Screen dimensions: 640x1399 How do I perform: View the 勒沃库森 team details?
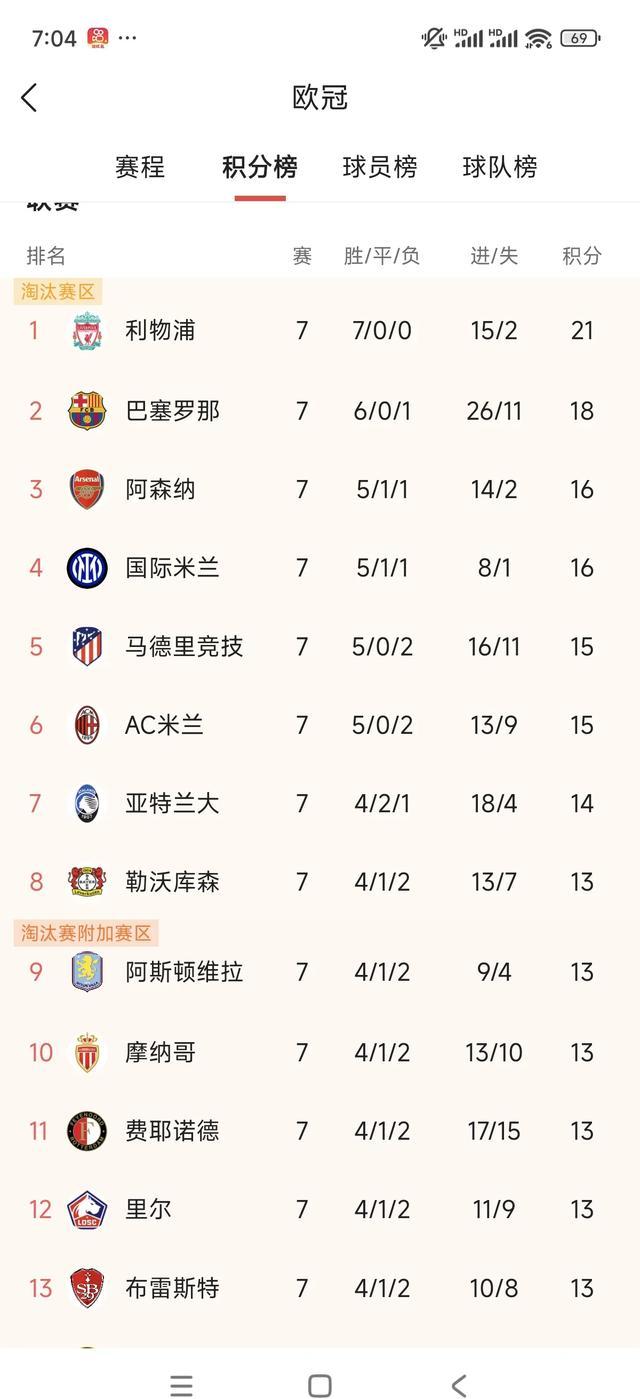pyautogui.click(x=172, y=882)
